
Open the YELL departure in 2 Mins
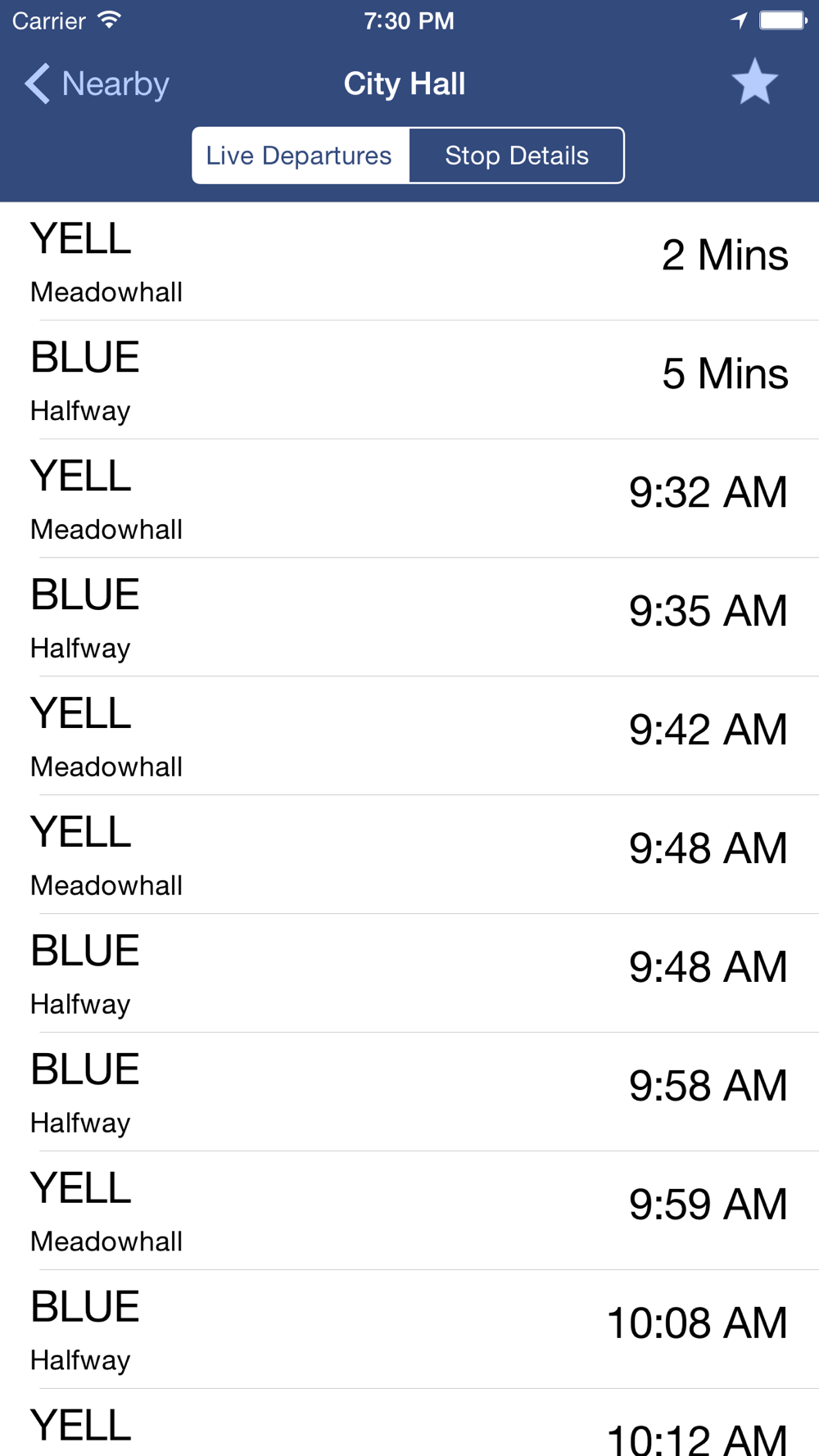point(409,261)
